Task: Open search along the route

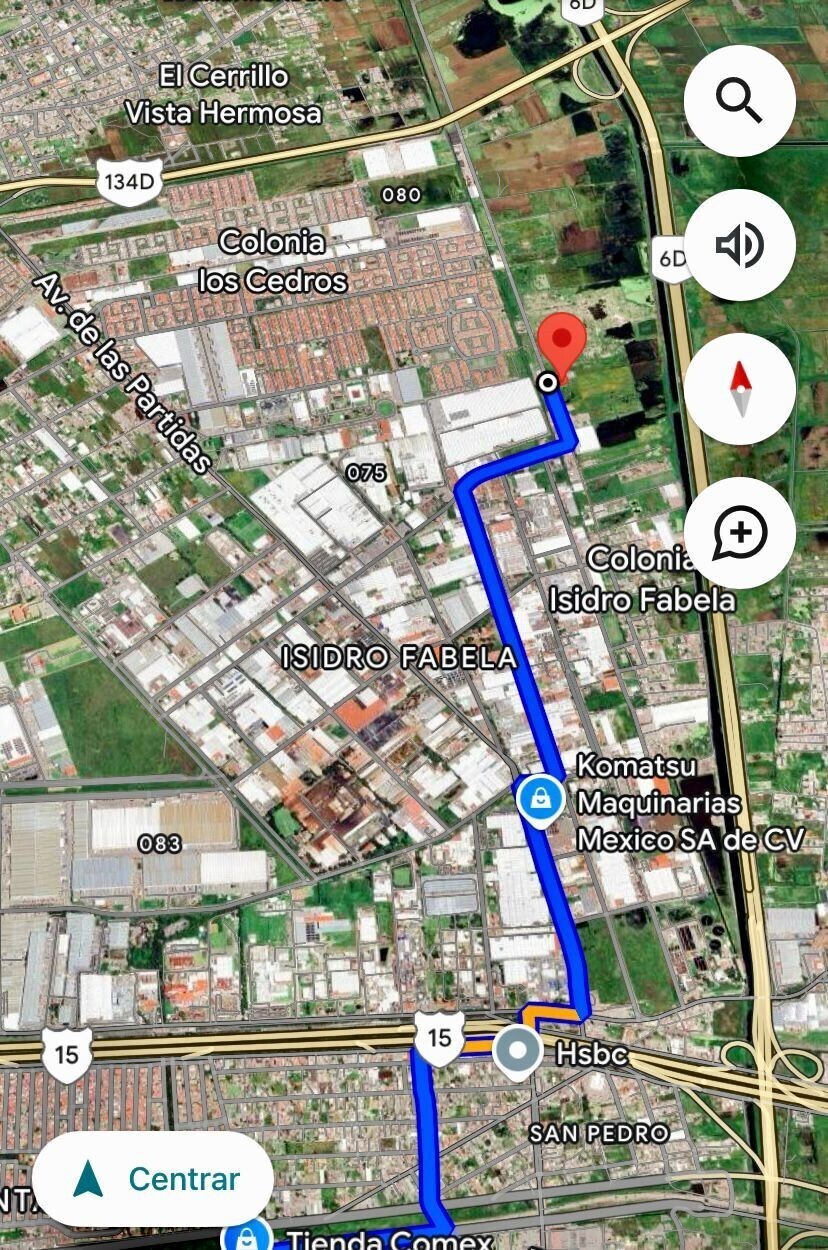Action: [x=739, y=101]
